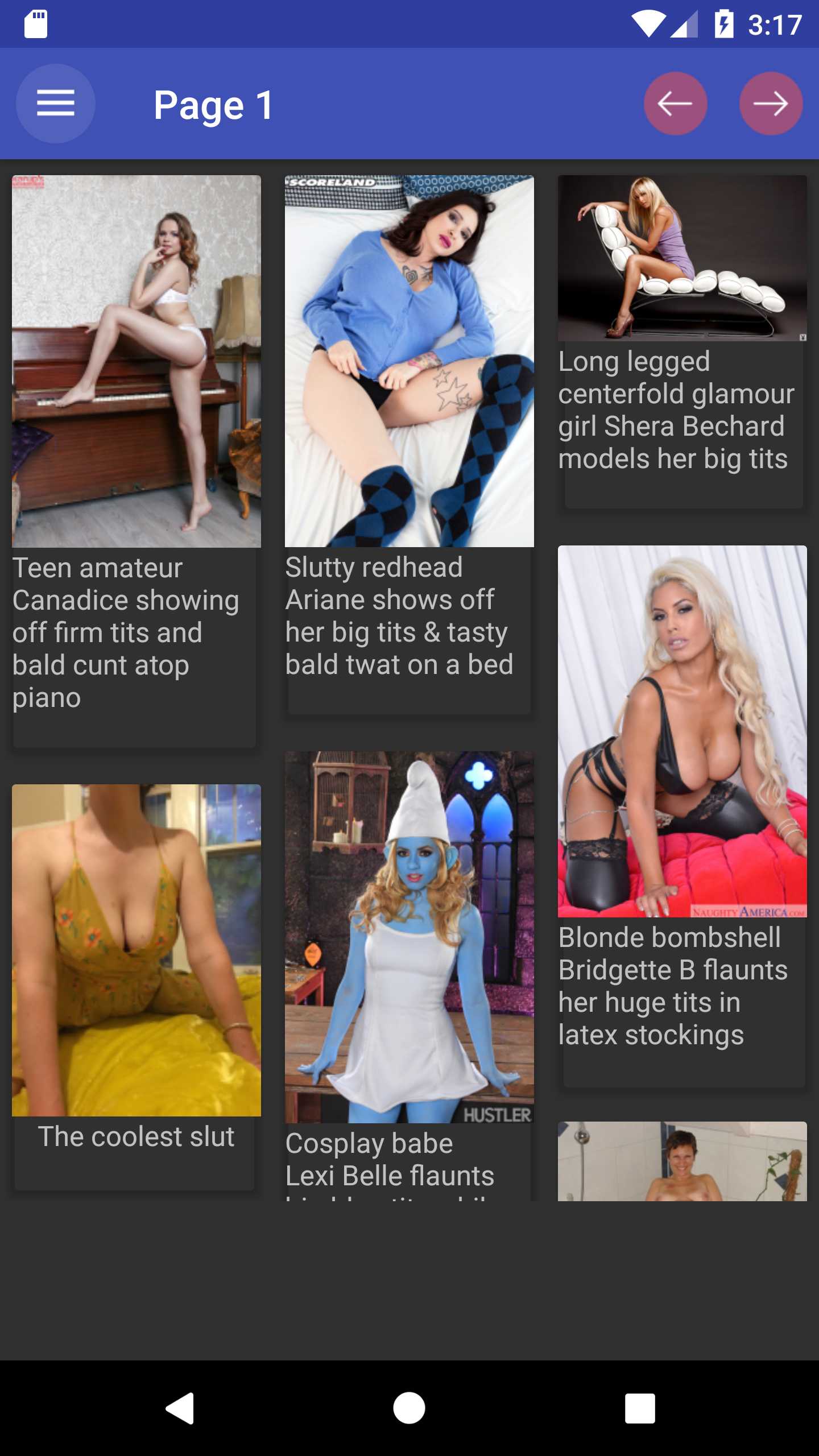Open the yellow dress gallery tile
Screen dimensions: 819x1456
tap(136, 950)
